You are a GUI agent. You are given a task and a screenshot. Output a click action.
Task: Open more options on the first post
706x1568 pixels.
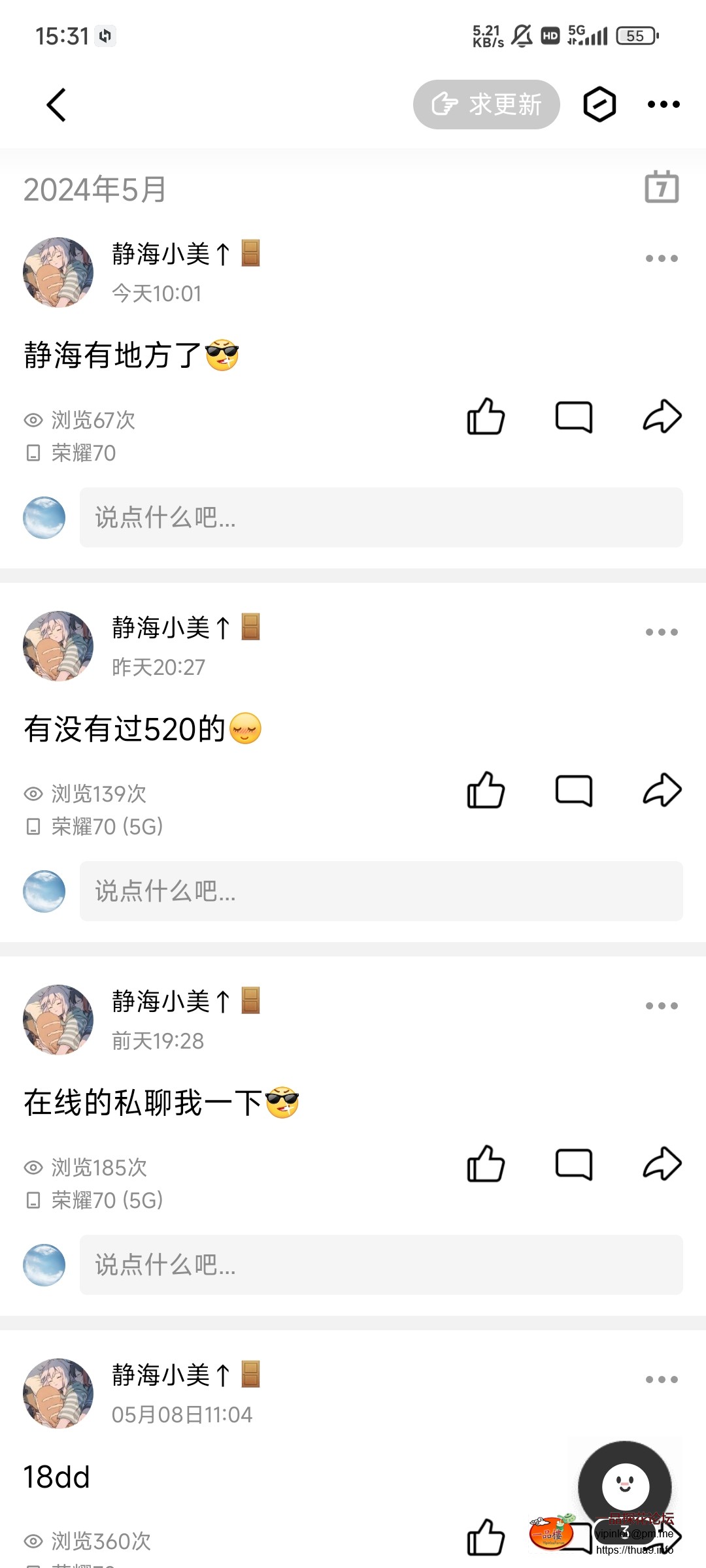coord(661,257)
